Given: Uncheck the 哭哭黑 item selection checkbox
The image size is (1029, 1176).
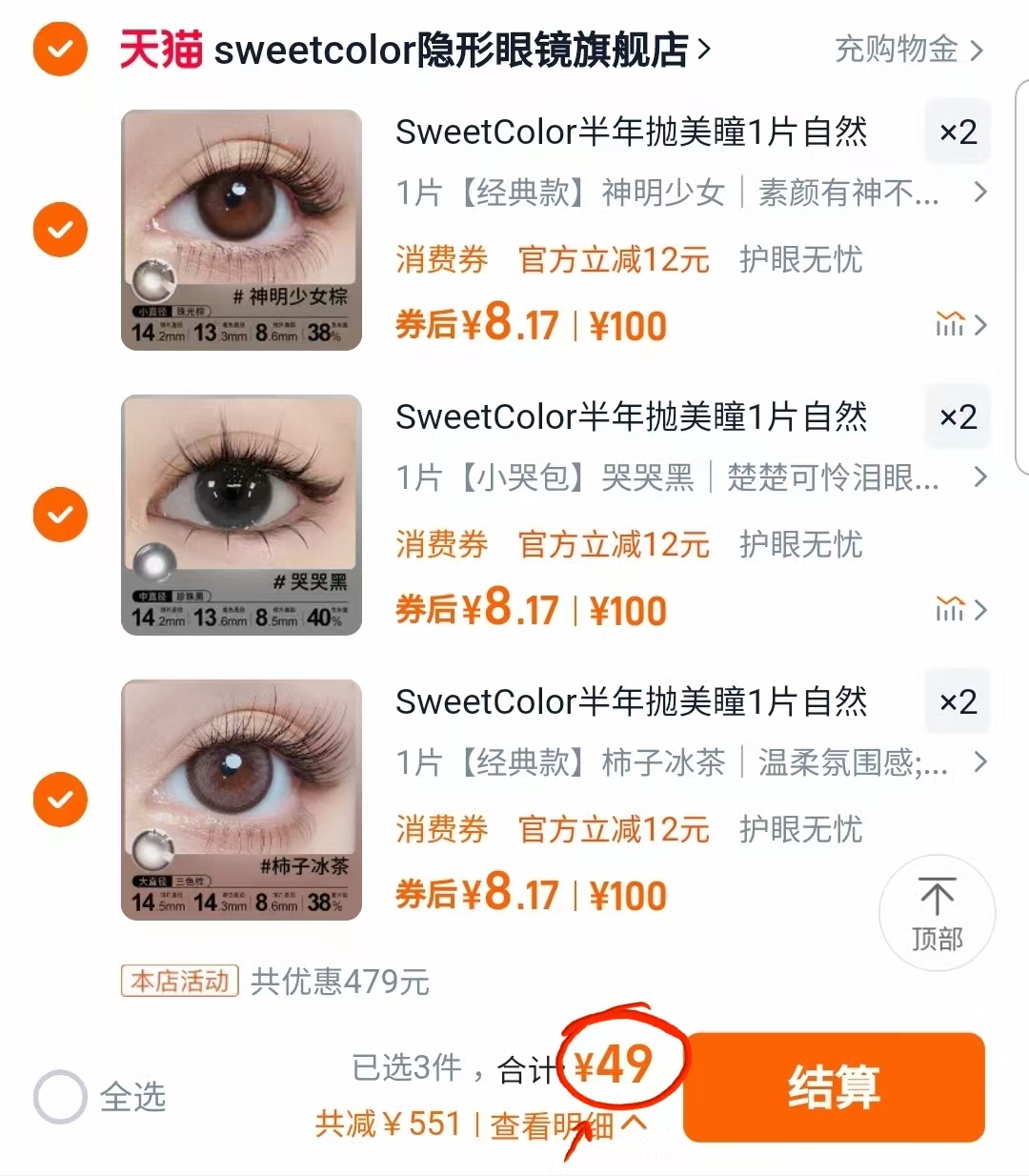Looking at the screenshot, I should (x=60, y=515).
